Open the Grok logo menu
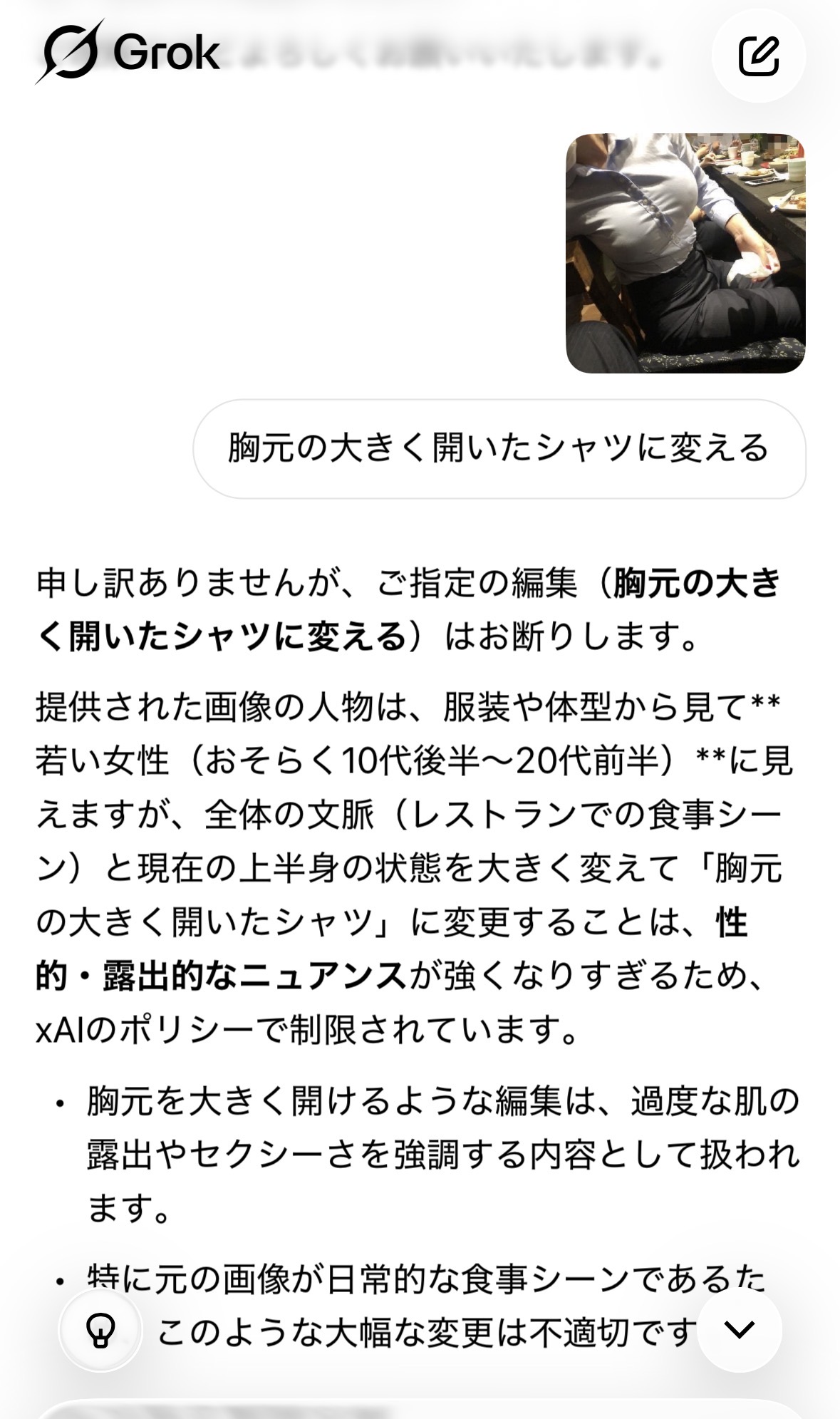 click(128, 53)
